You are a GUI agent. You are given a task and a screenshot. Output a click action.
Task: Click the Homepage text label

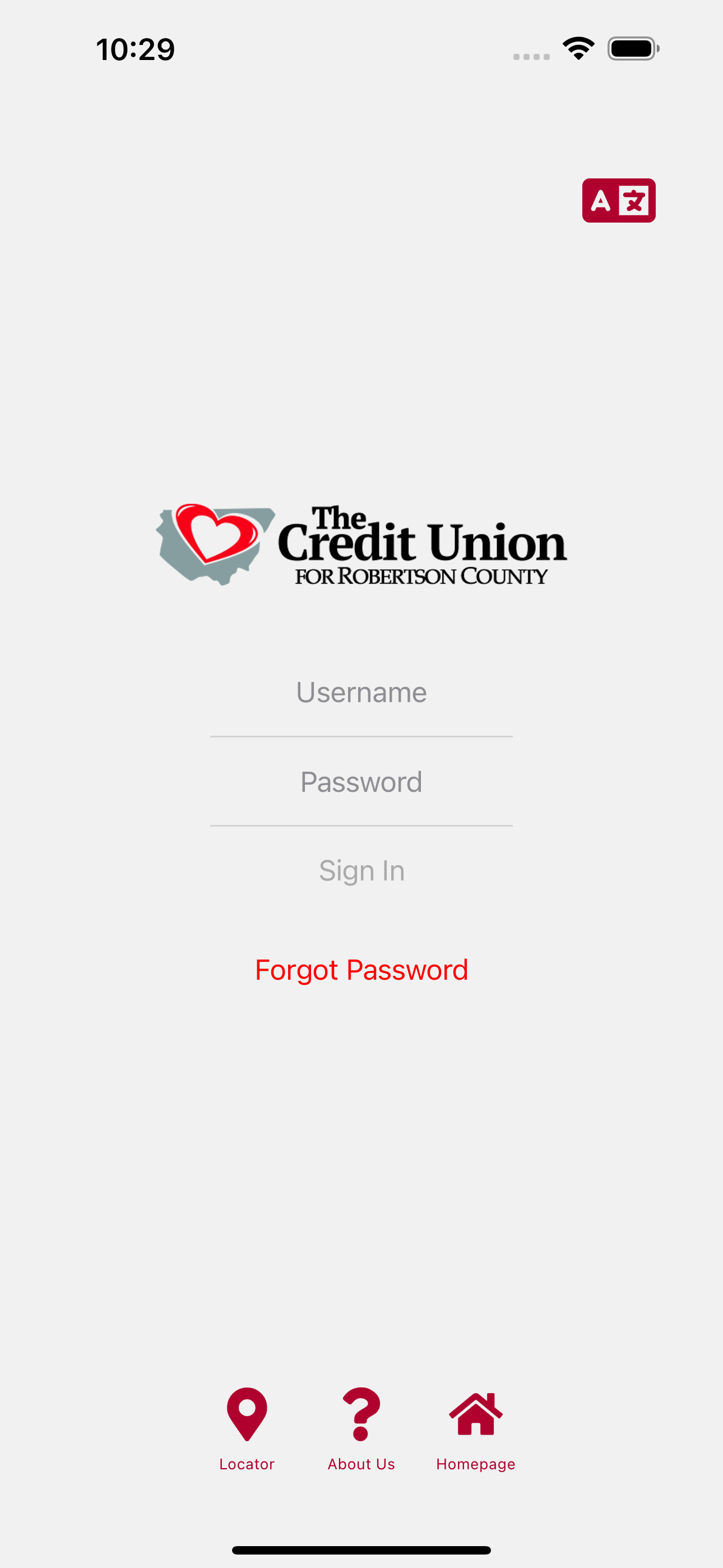[x=475, y=1464]
